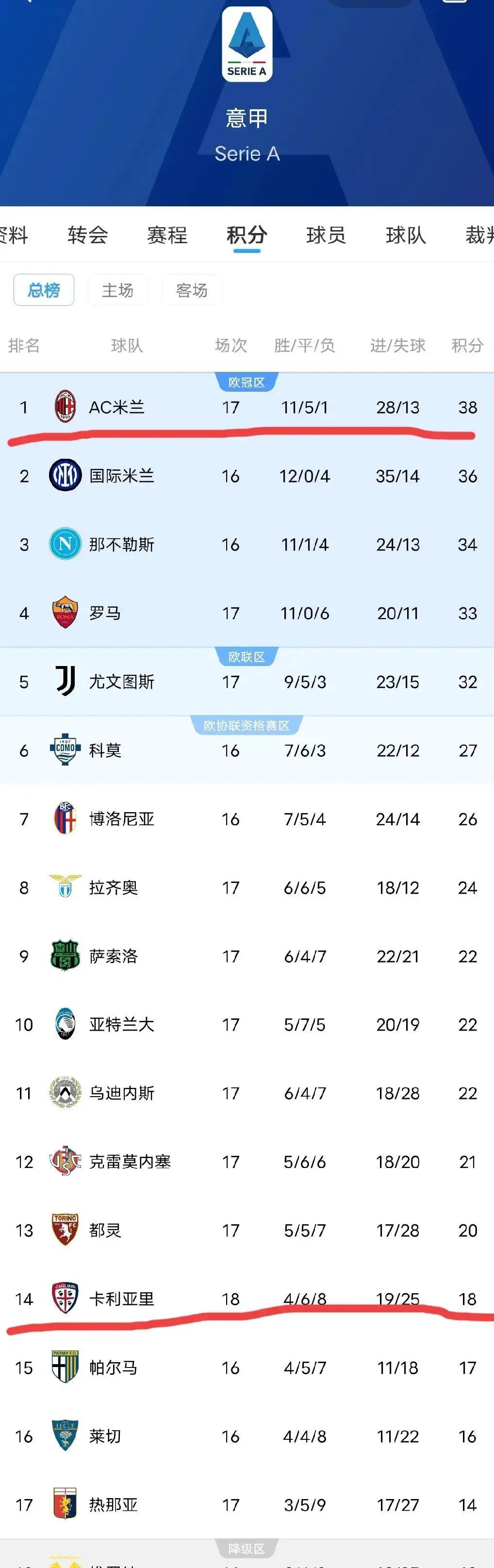This screenshot has height=1568, width=494.
Task: View 都灵 team details
Action: [105, 1231]
